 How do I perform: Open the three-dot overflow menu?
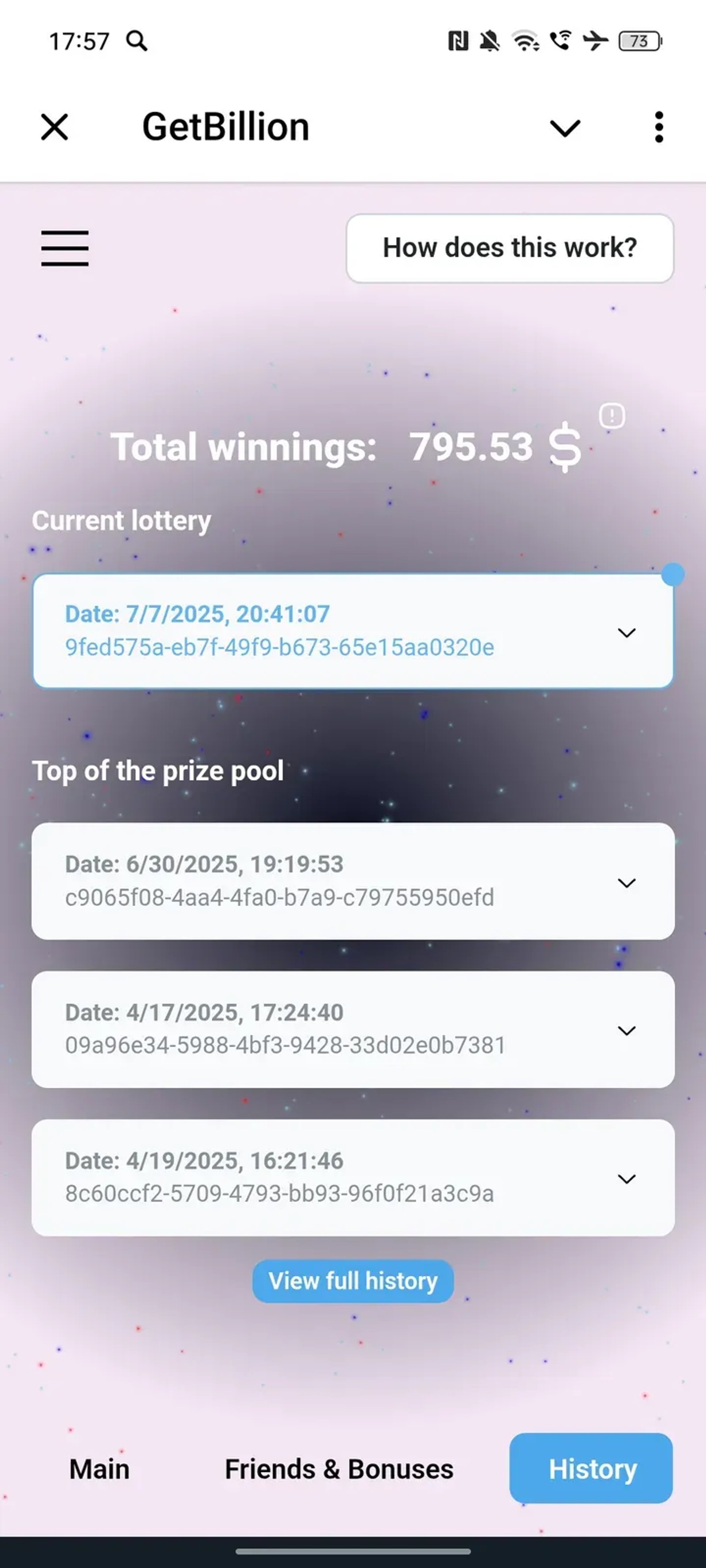[658, 126]
